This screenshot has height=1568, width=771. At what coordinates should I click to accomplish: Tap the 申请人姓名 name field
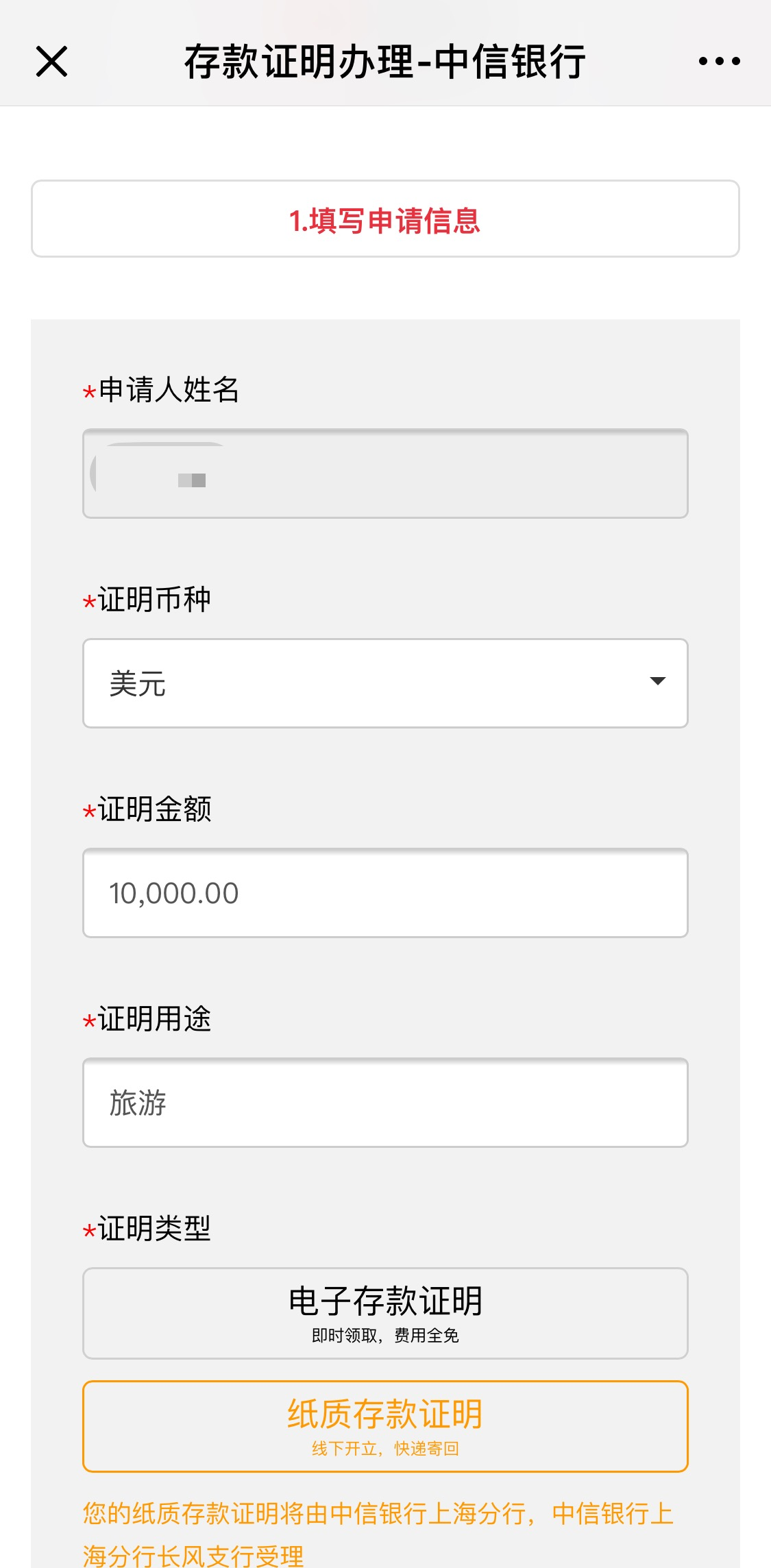385,474
